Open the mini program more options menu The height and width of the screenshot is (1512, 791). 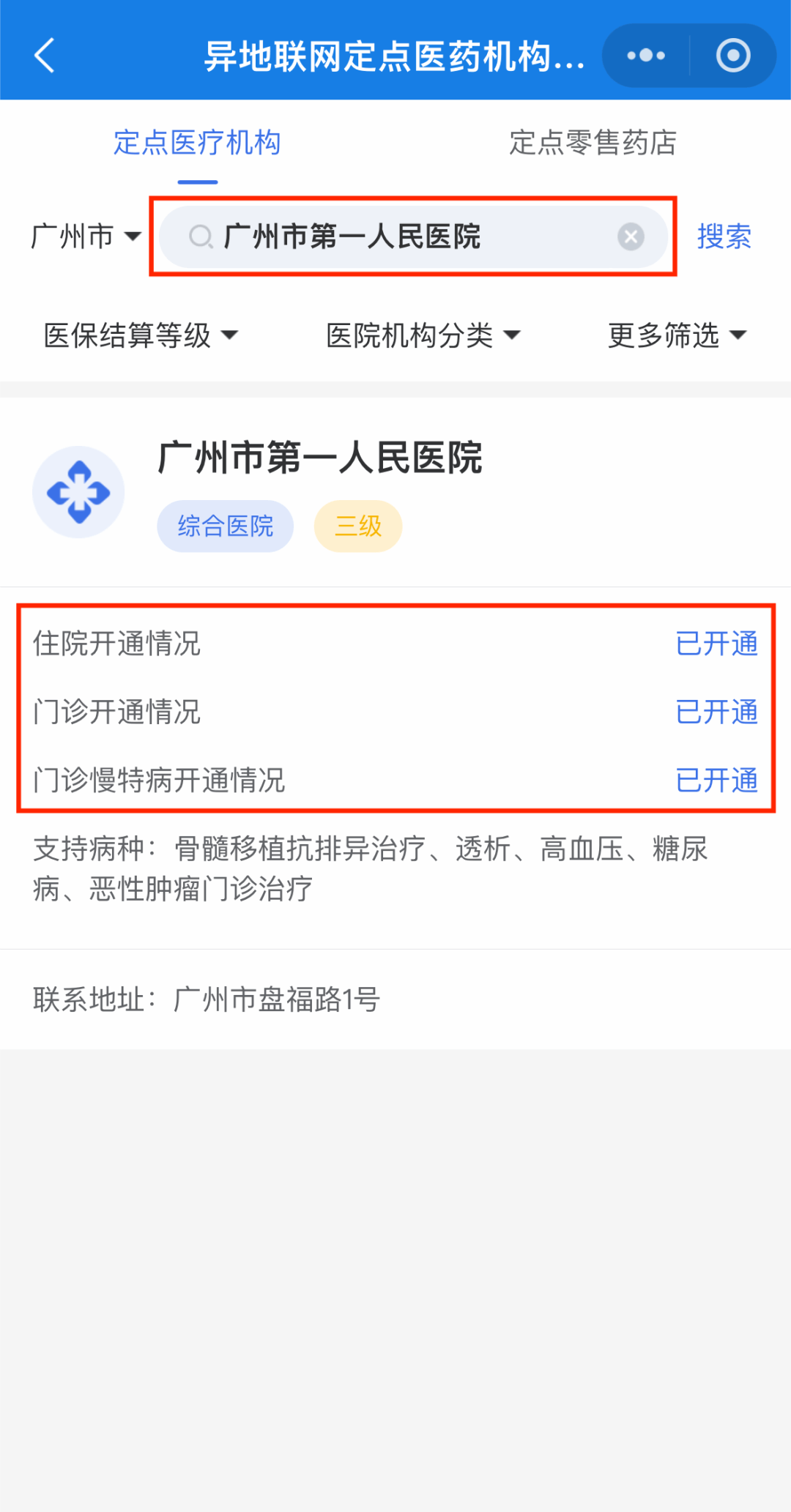click(x=646, y=56)
